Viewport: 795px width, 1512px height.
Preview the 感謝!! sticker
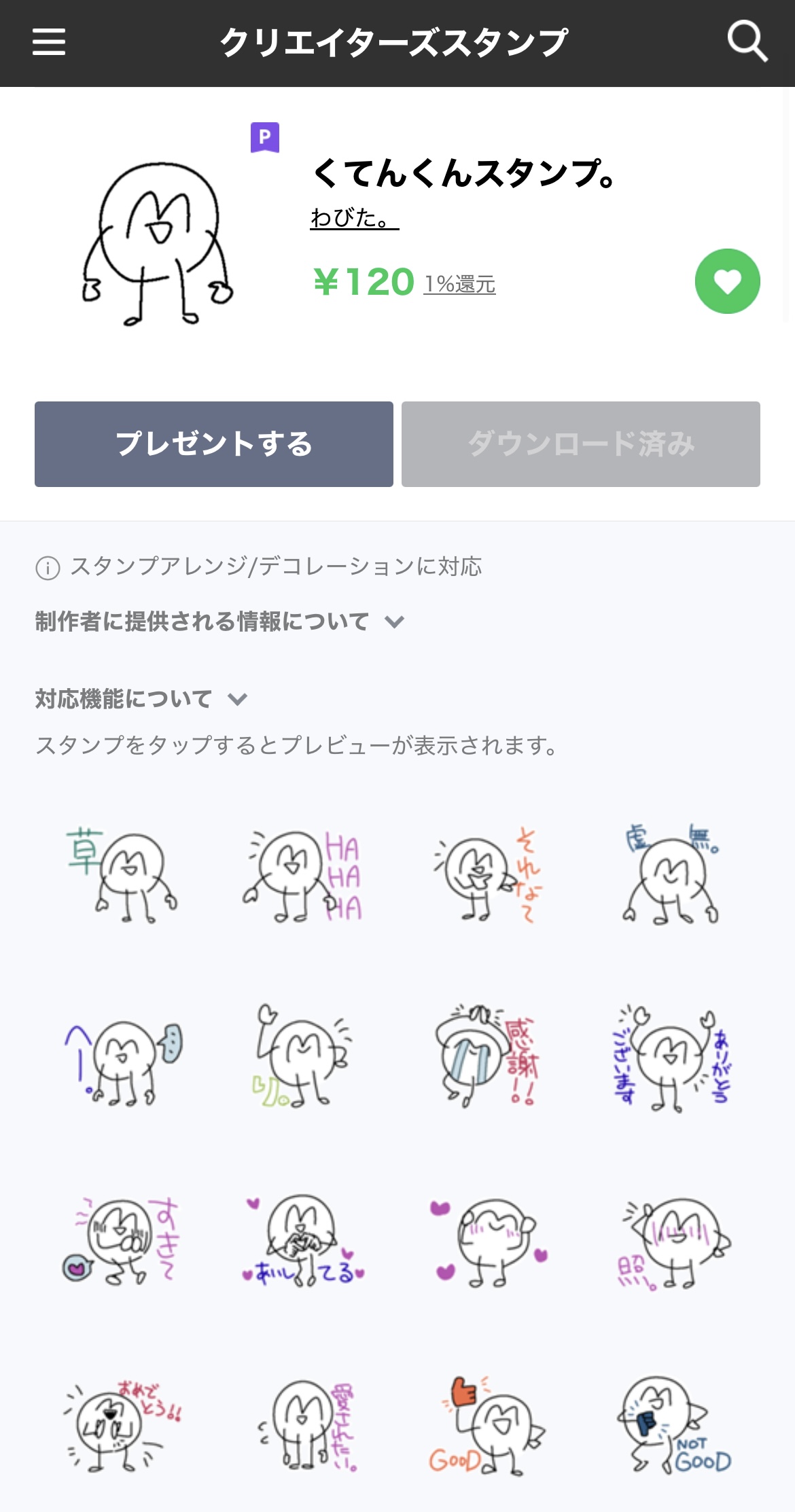tap(488, 1056)
